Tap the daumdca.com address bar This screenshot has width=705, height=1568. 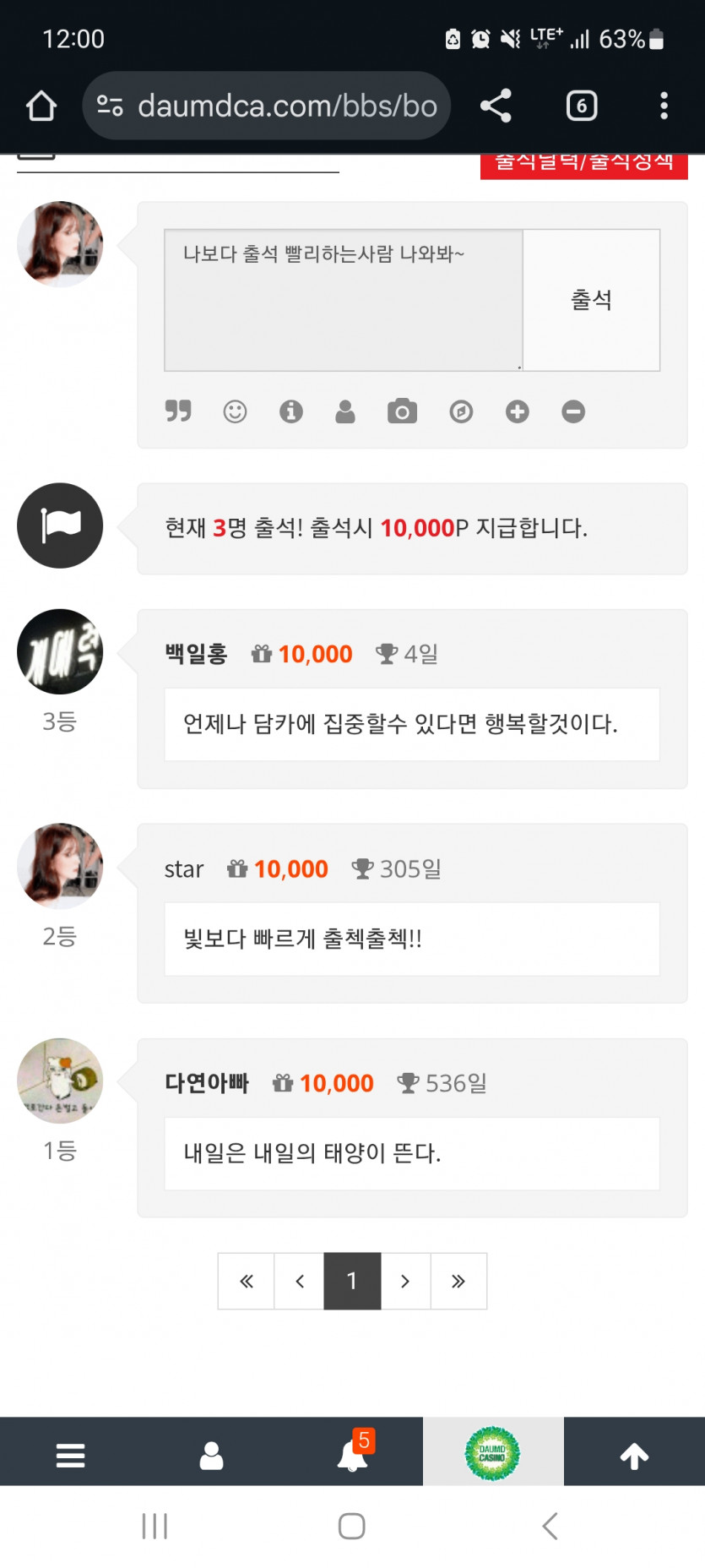[279, 105]
